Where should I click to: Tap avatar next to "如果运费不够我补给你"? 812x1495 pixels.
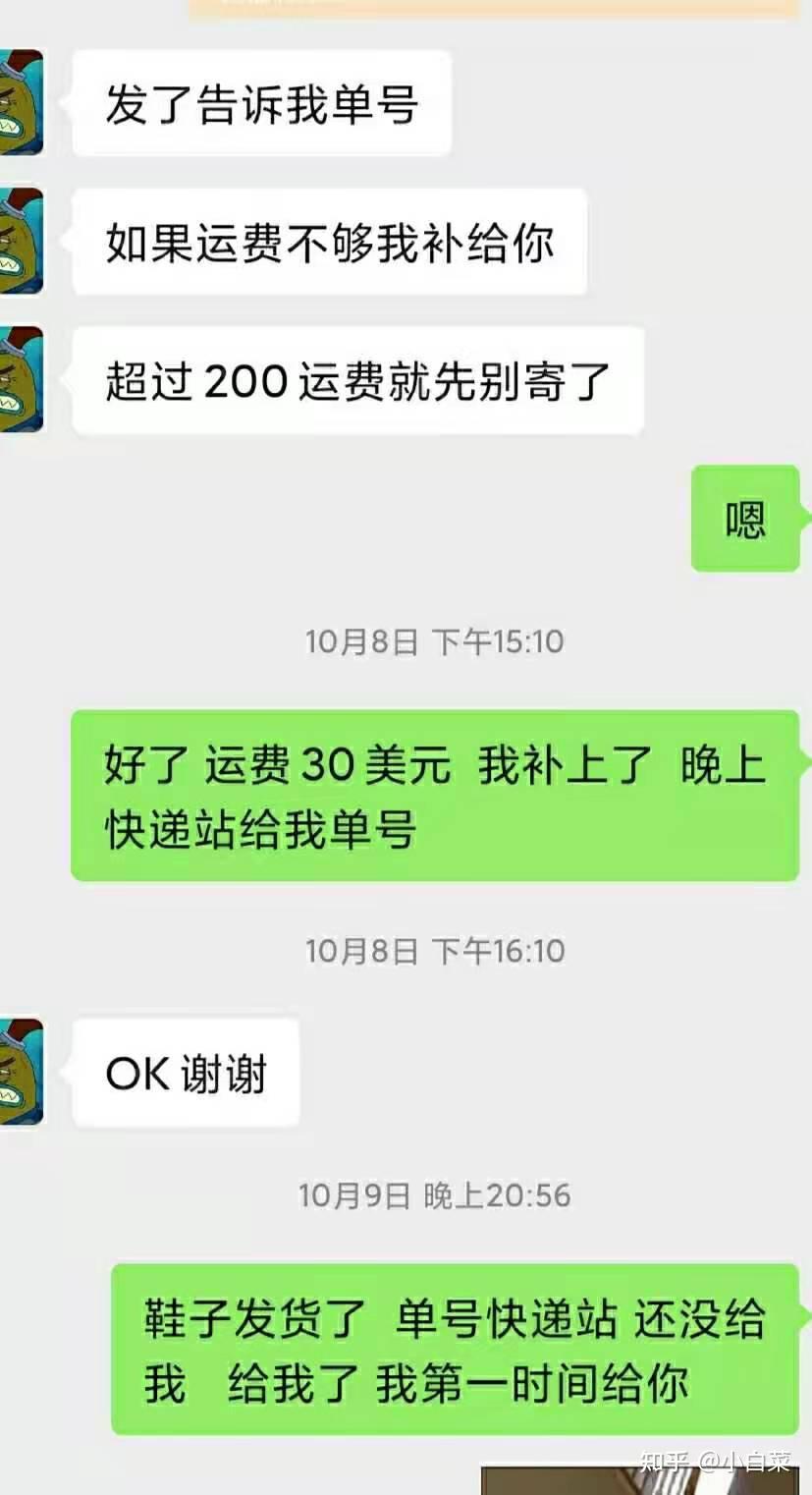pos(20,242)
